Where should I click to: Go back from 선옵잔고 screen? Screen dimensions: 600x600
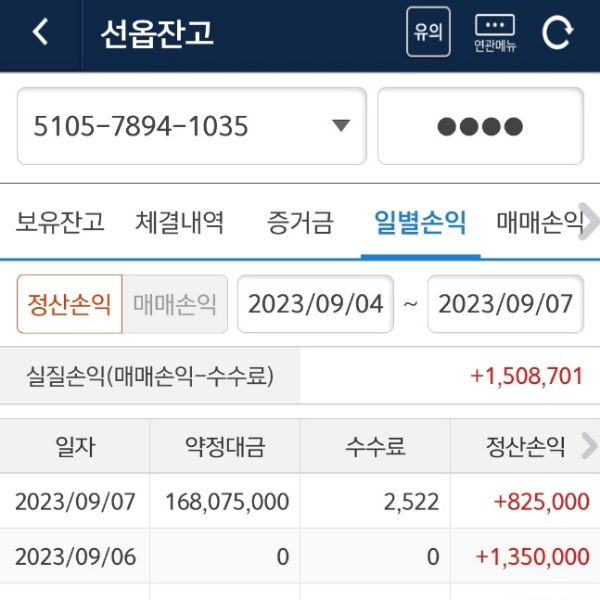tap(40, 33)
